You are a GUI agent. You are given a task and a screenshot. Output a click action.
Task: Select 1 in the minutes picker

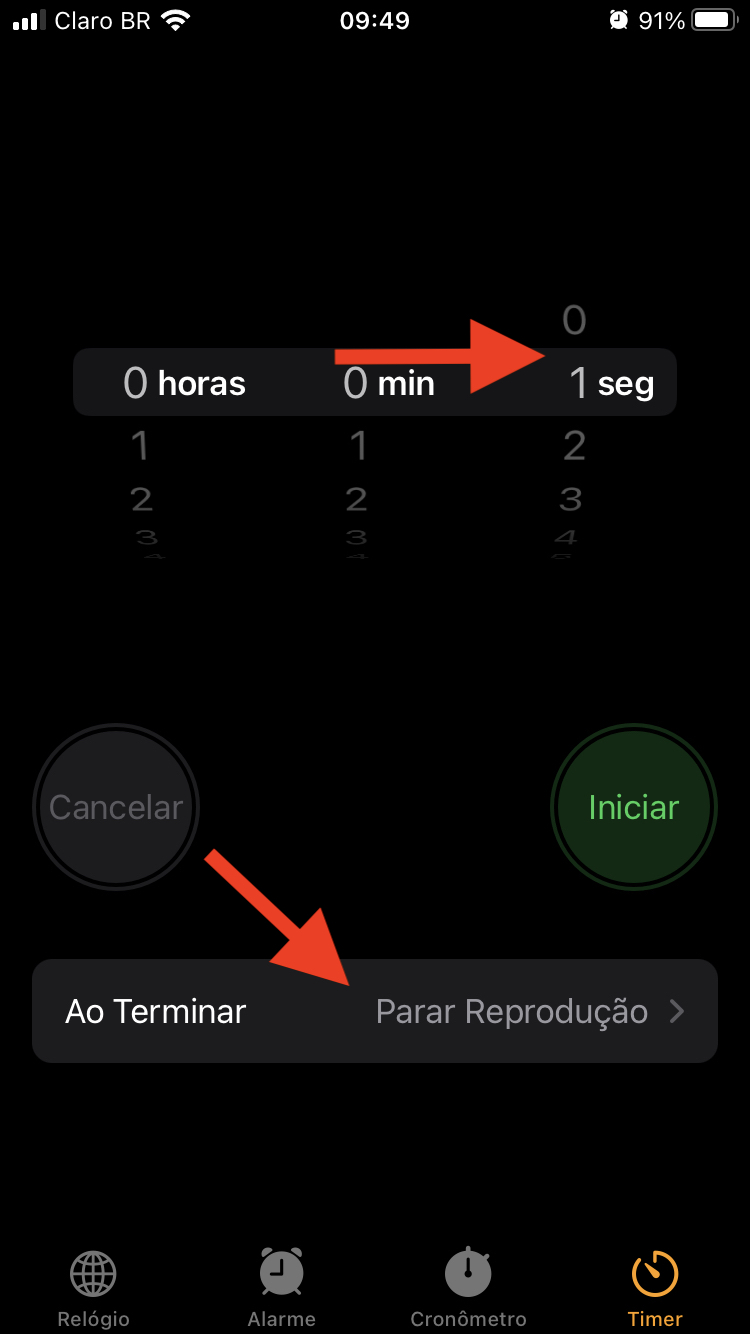pos(357,446)
